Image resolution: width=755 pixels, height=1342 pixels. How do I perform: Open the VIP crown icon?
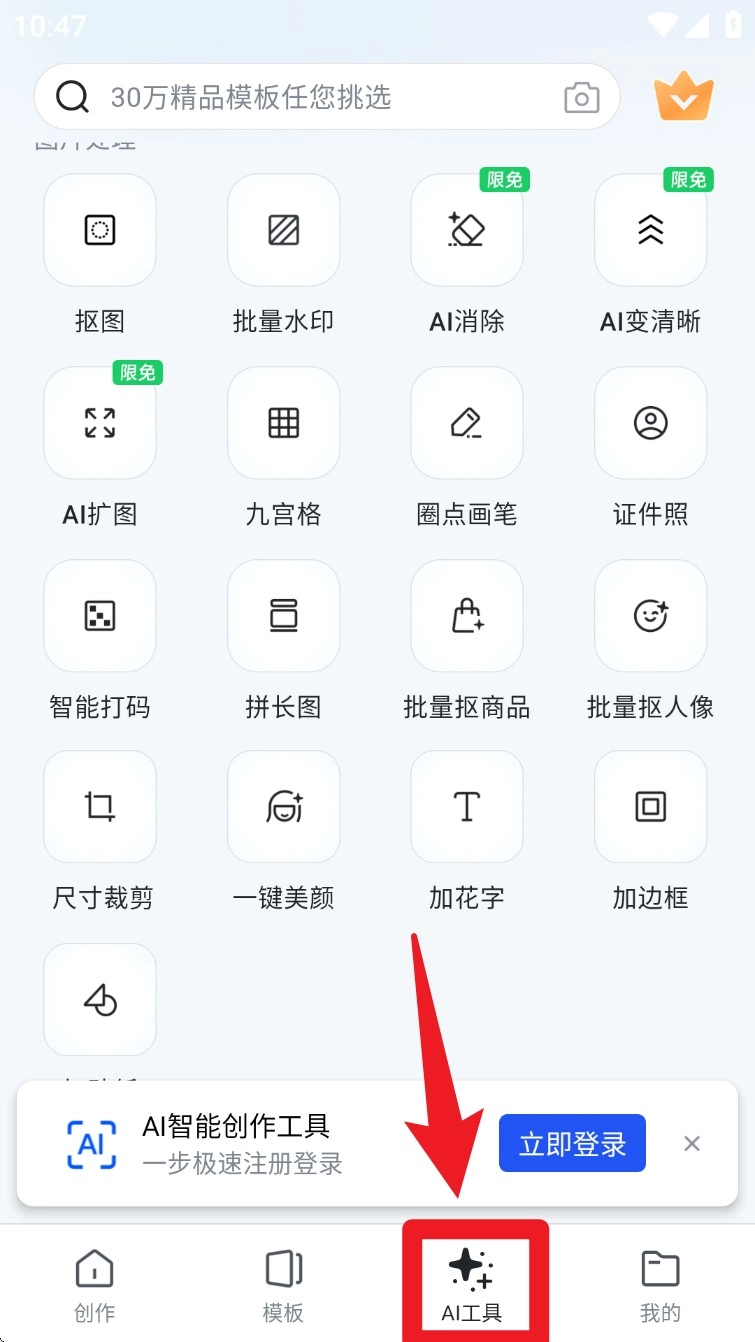(683, 98)
